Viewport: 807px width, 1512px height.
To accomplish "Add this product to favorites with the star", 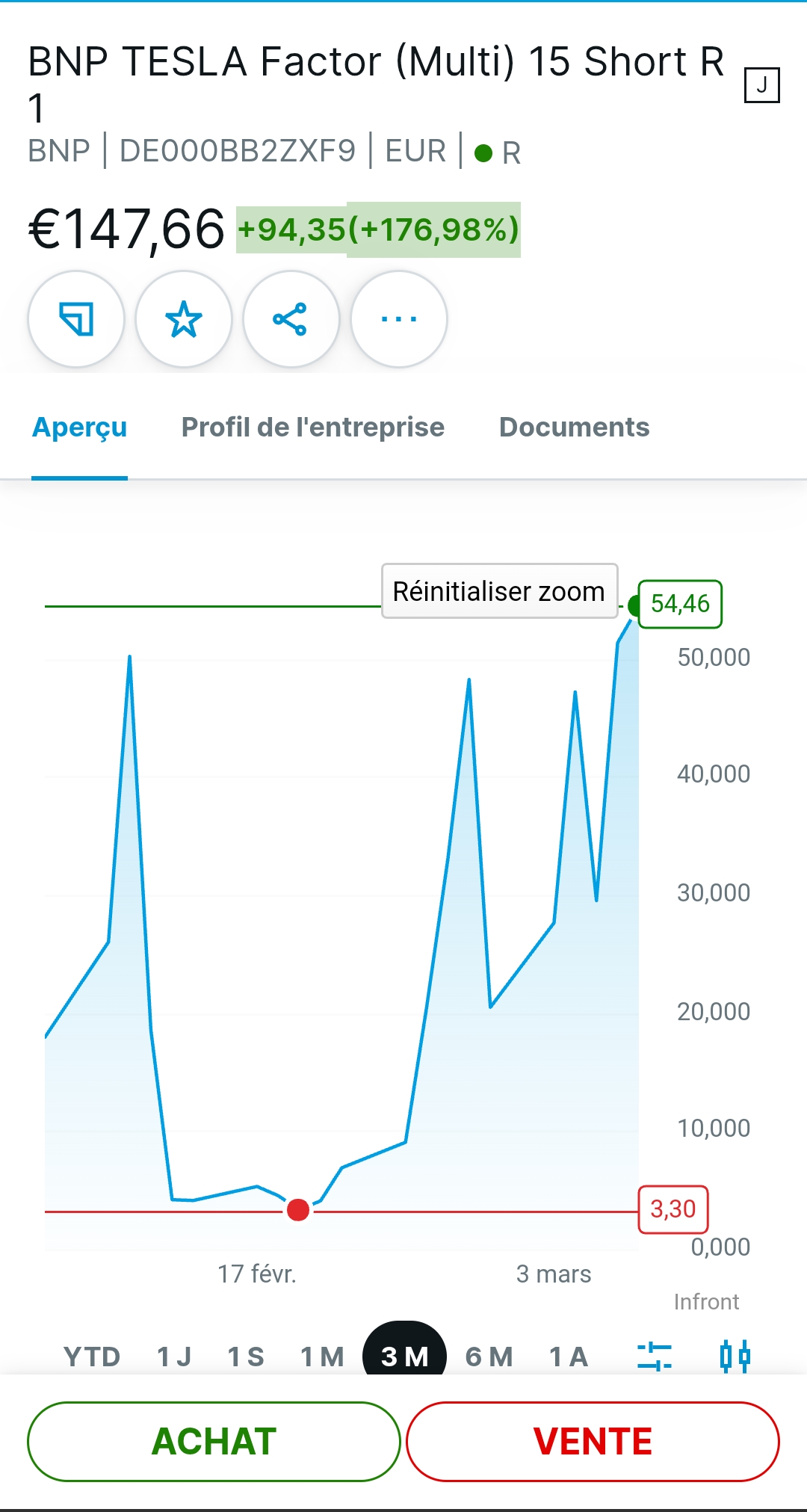I will point(184,319).
